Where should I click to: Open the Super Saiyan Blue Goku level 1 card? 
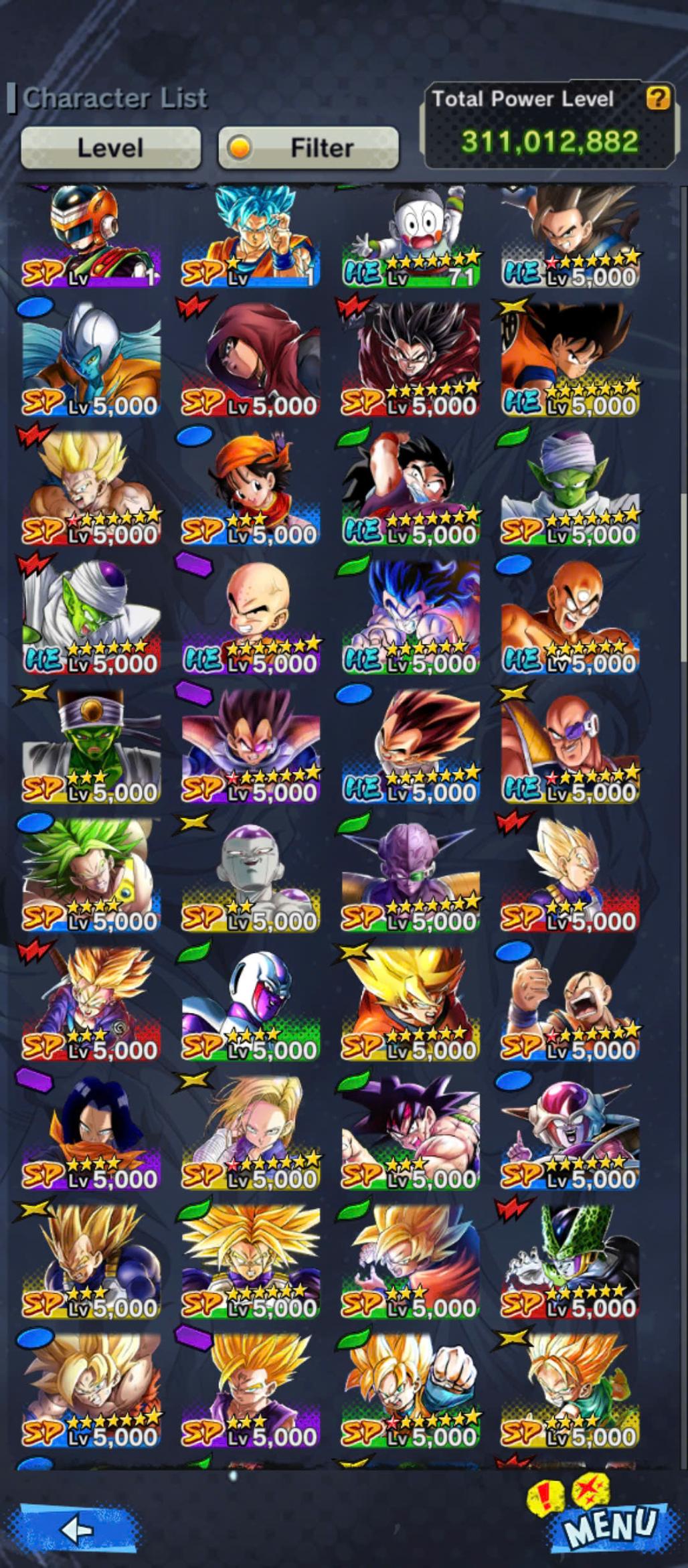coord(251,238)
